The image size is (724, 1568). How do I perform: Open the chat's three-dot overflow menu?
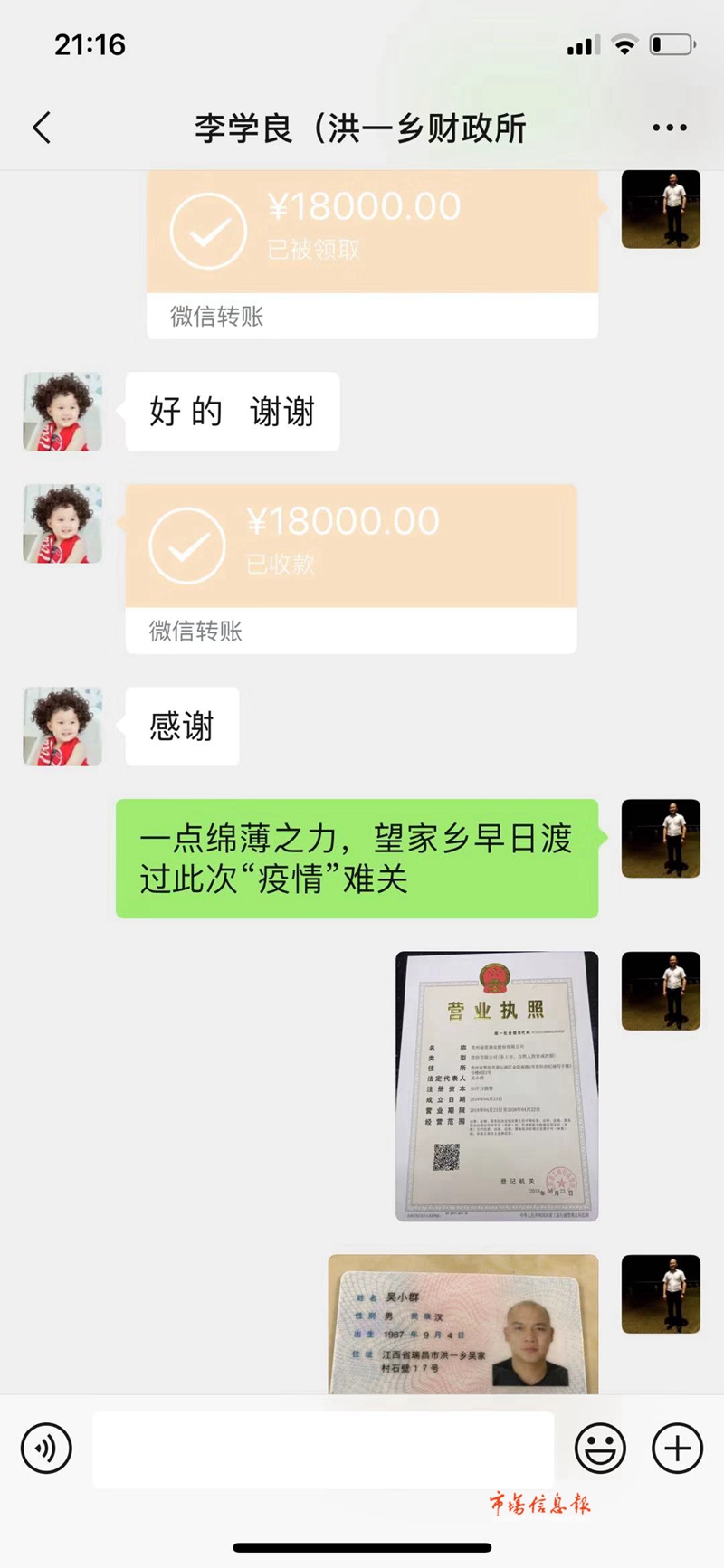click(x=669, y=128)
